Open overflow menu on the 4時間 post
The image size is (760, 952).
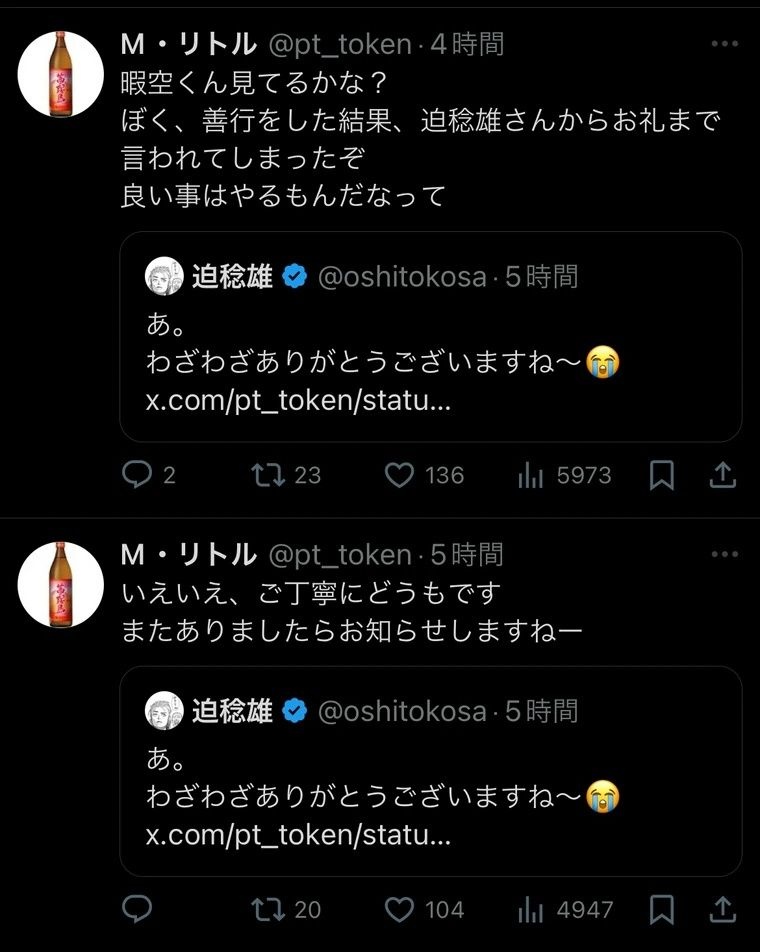pyautogui.click(x=723, y=44)
